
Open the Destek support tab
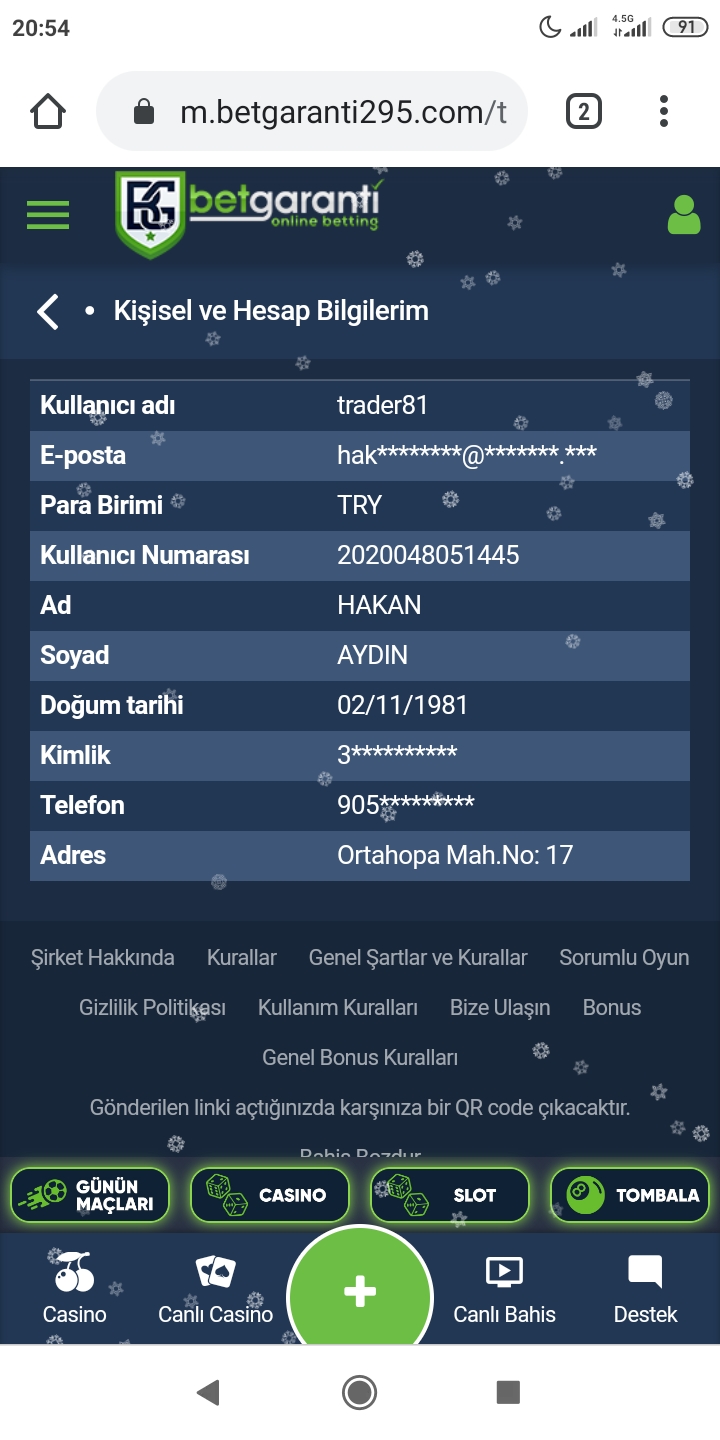[x=645, y=1290]
